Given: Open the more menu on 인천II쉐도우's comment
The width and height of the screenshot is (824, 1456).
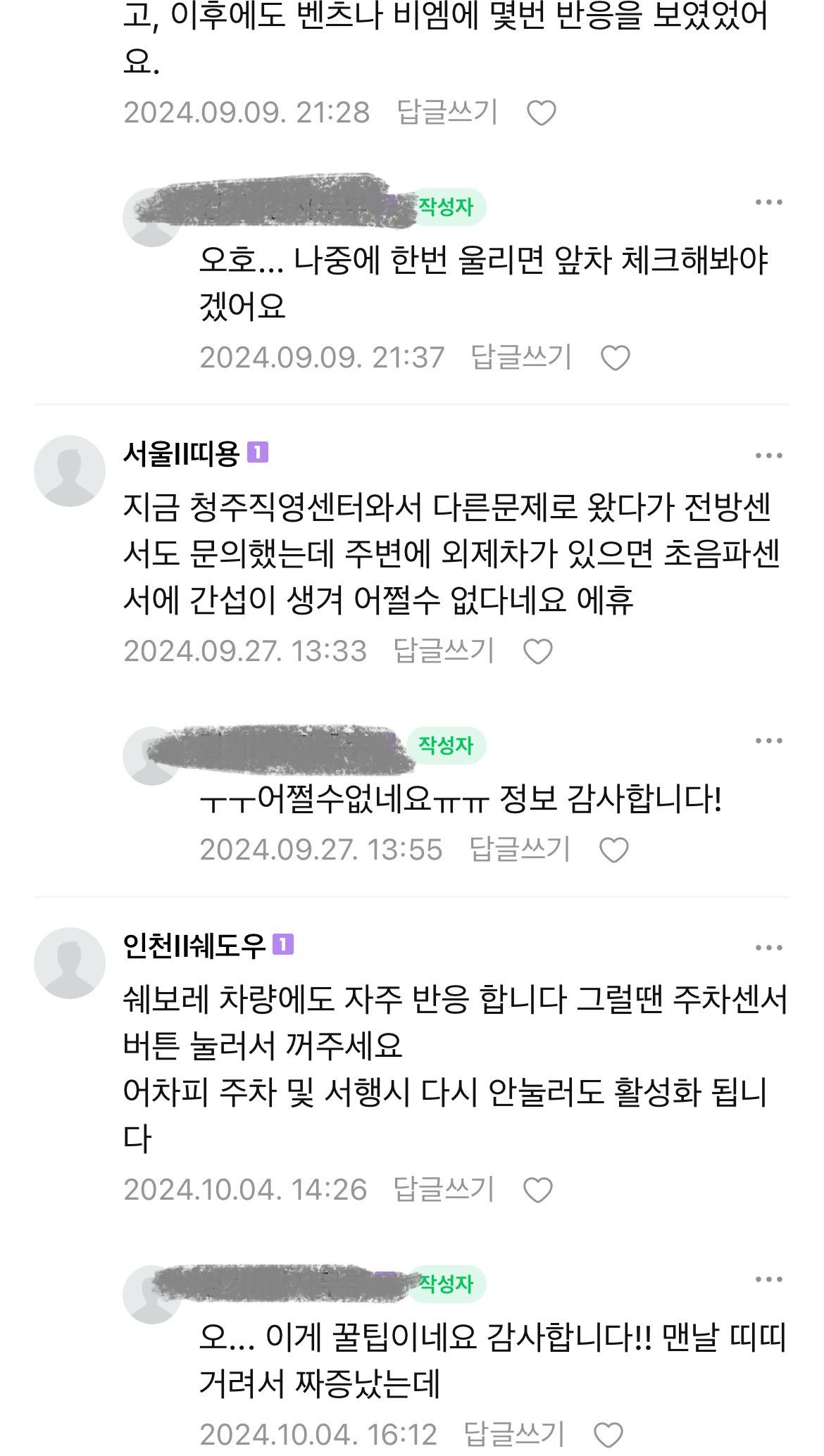Looking at the screenshot, I should [768, 948].
